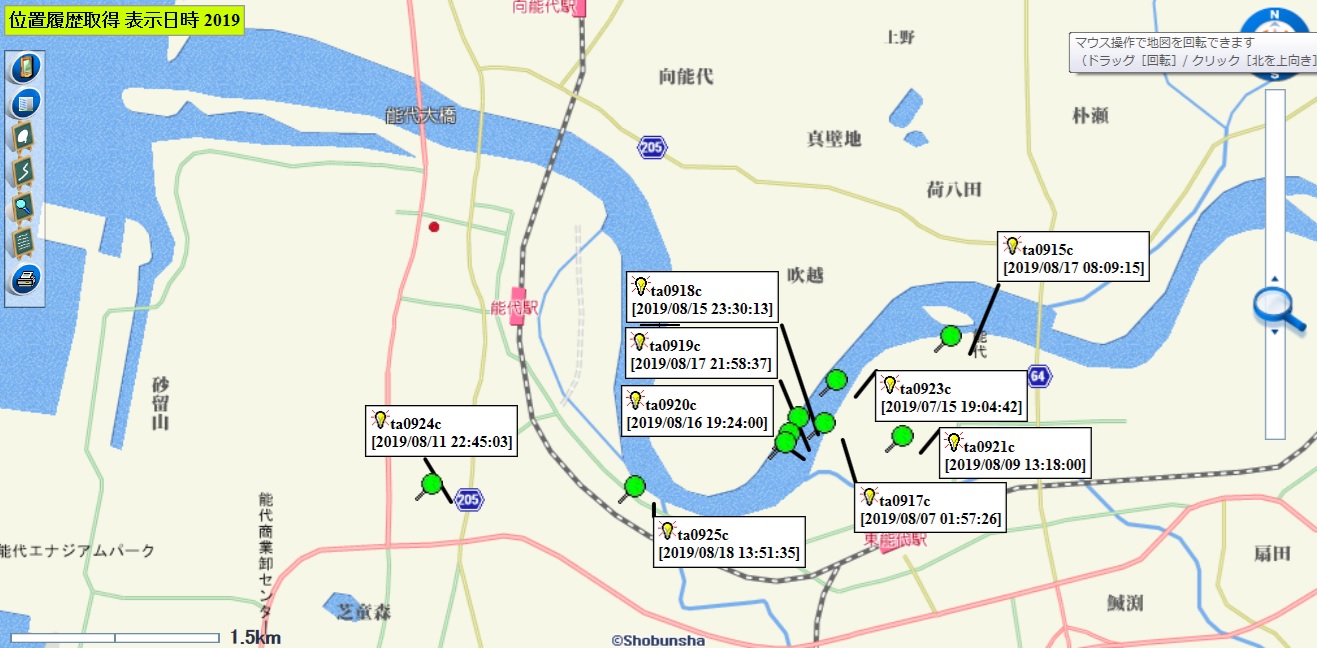Select the green marker for ta0921c
This screenshot has width=1317, height=648.
902,436
